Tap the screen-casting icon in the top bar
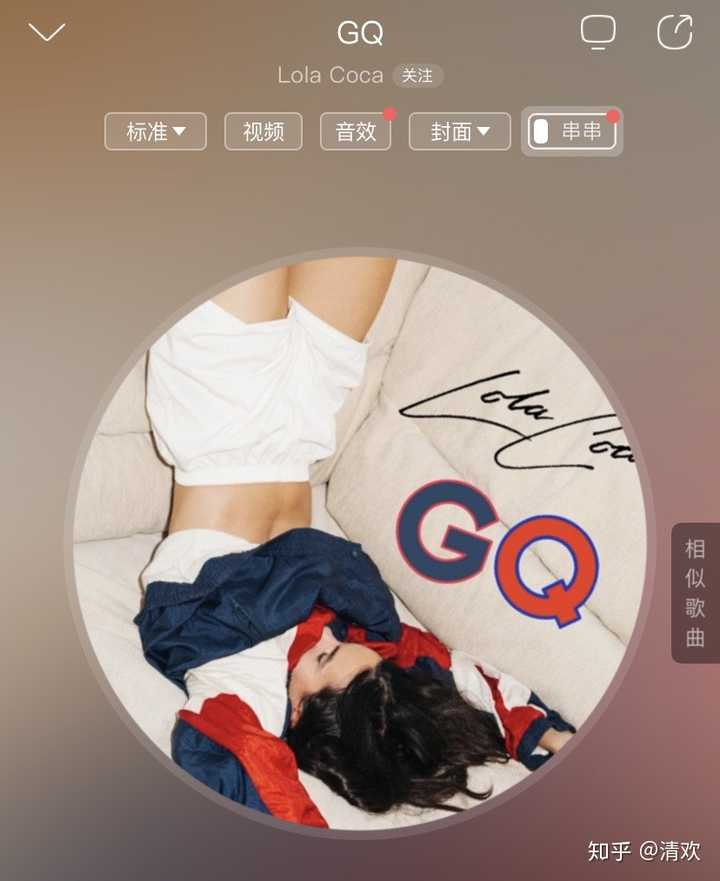 [598, 31]
